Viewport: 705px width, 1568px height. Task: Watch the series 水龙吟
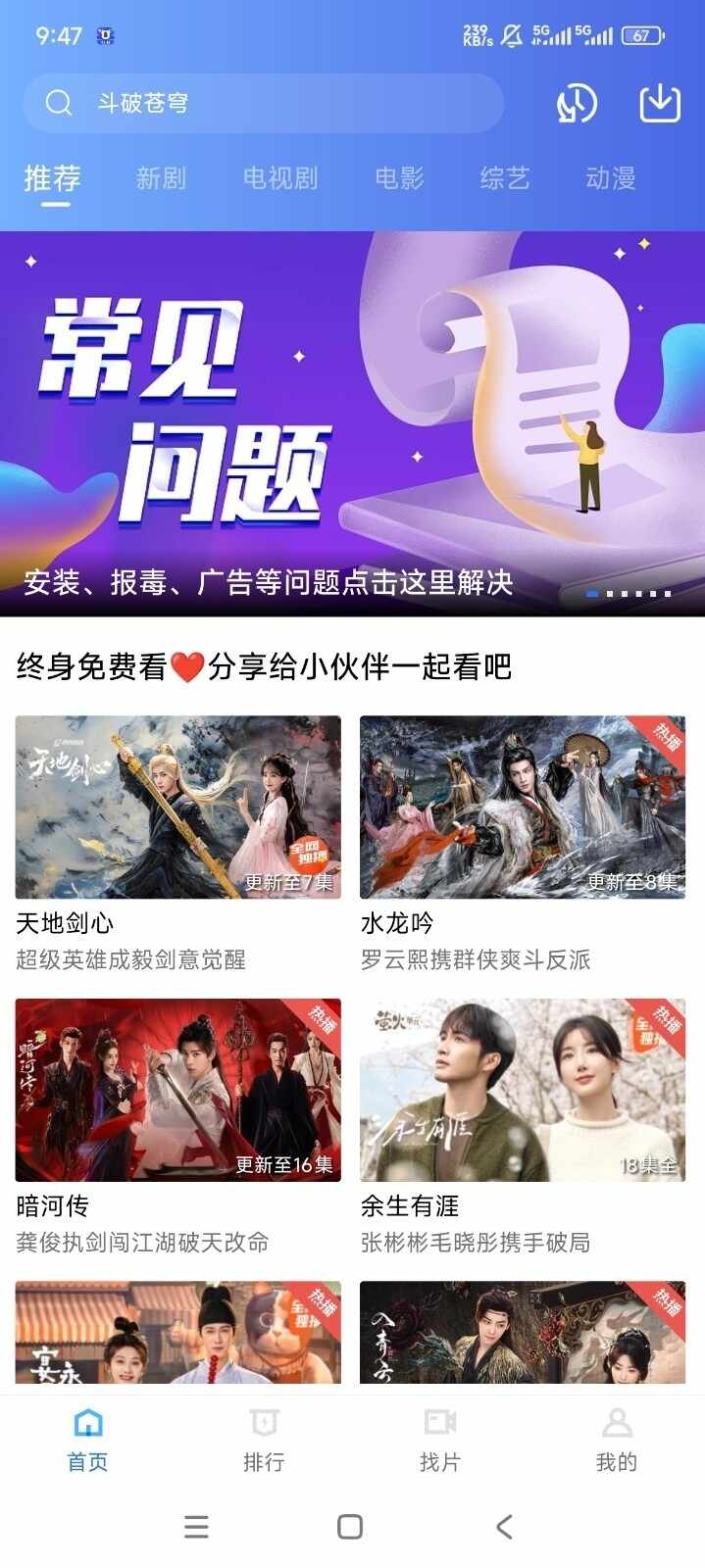click(522, 808)
